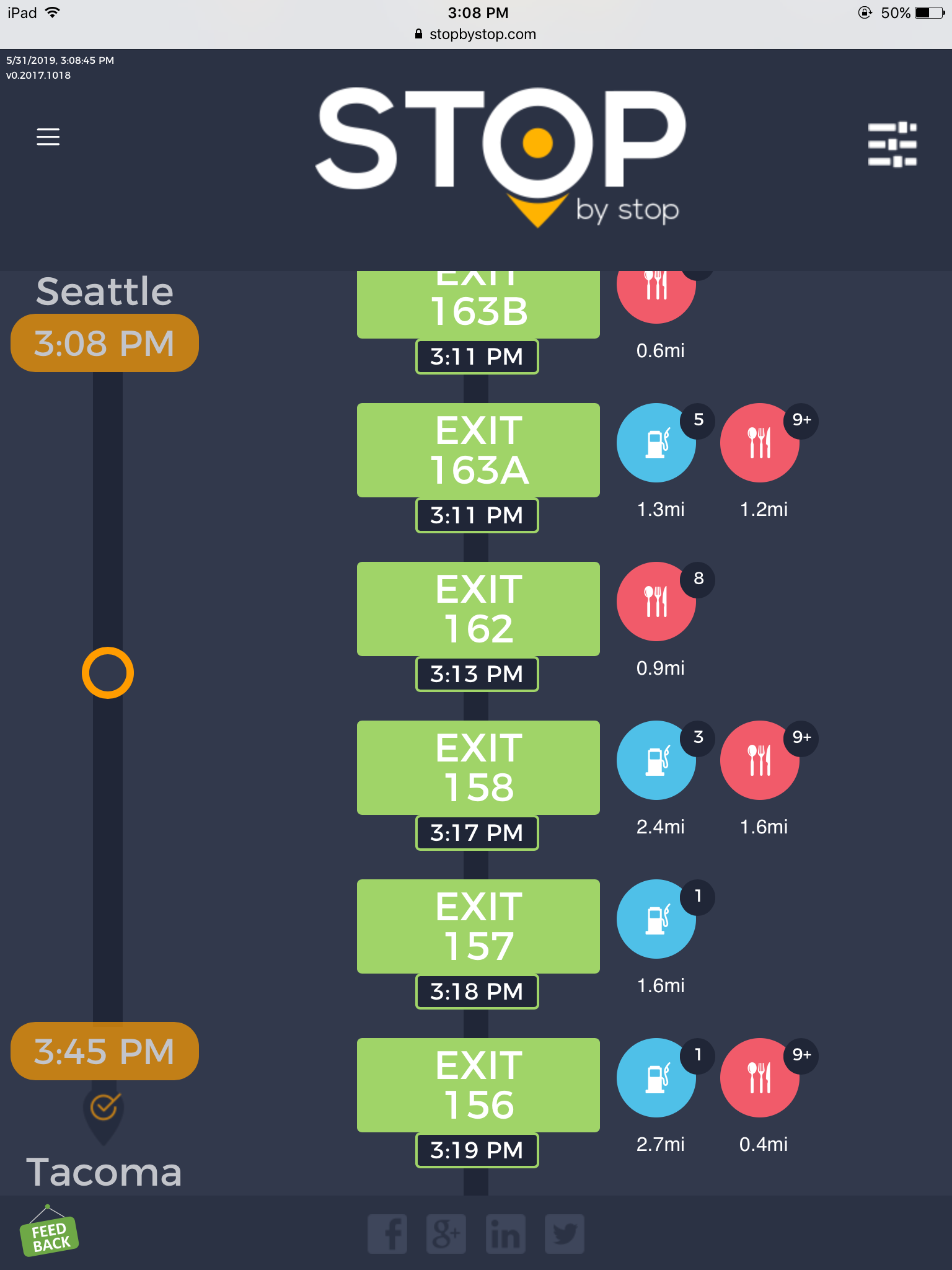Image resolution: width=952 pixels, height=1270 pixels.
Task: Show gas station at Exit 156
Action: coord(656,1078)
